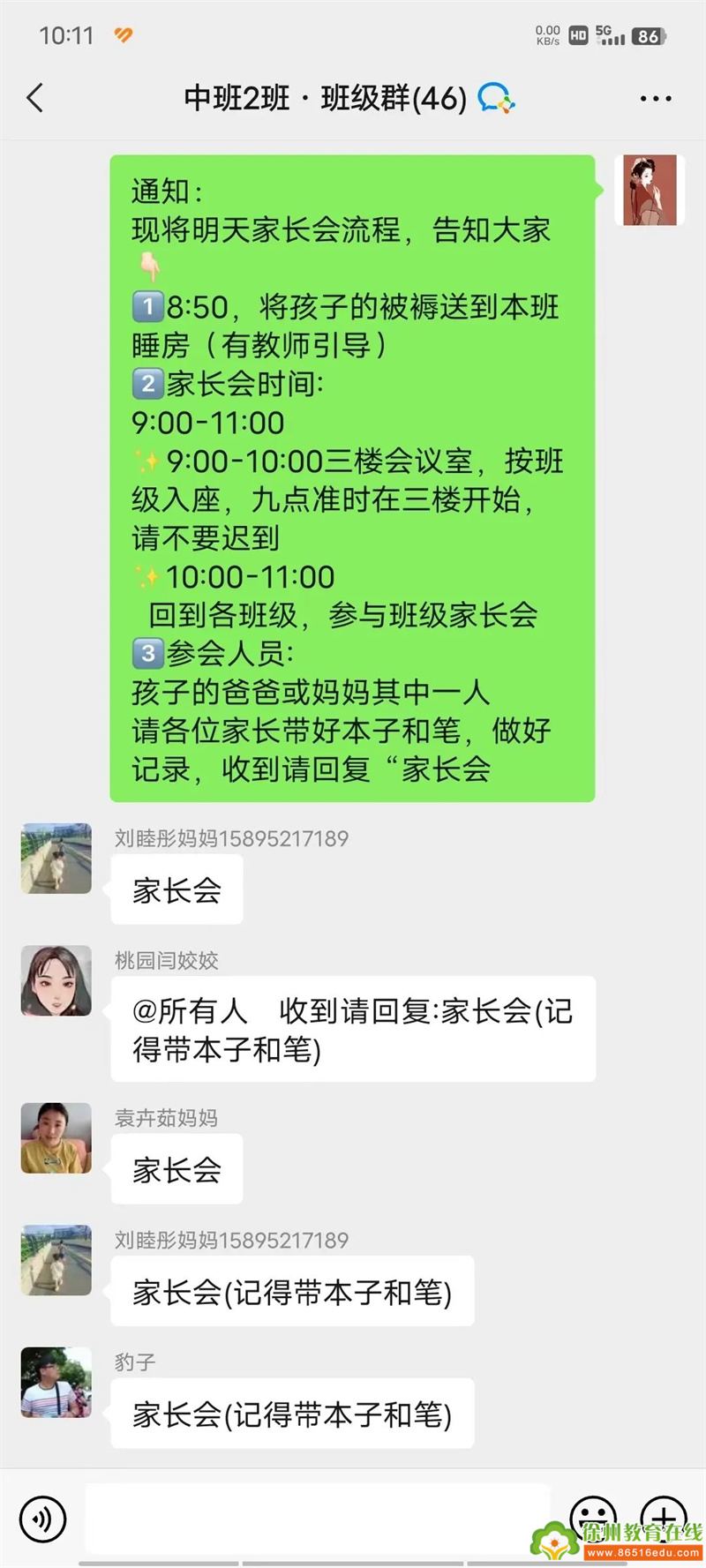Open the notice sender's avatar

point(650,191)
